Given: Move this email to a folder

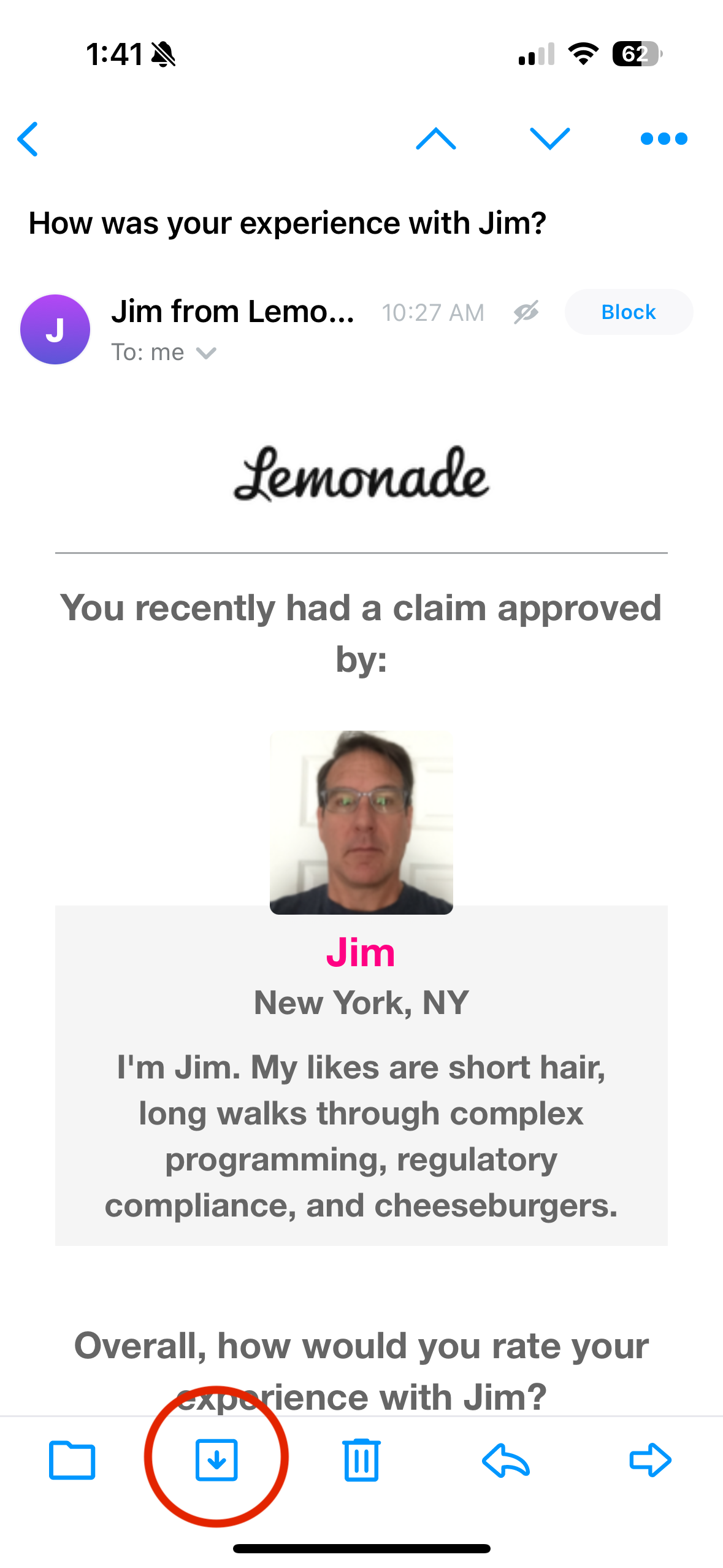Looking at the screenshot, I should 72,1460.
